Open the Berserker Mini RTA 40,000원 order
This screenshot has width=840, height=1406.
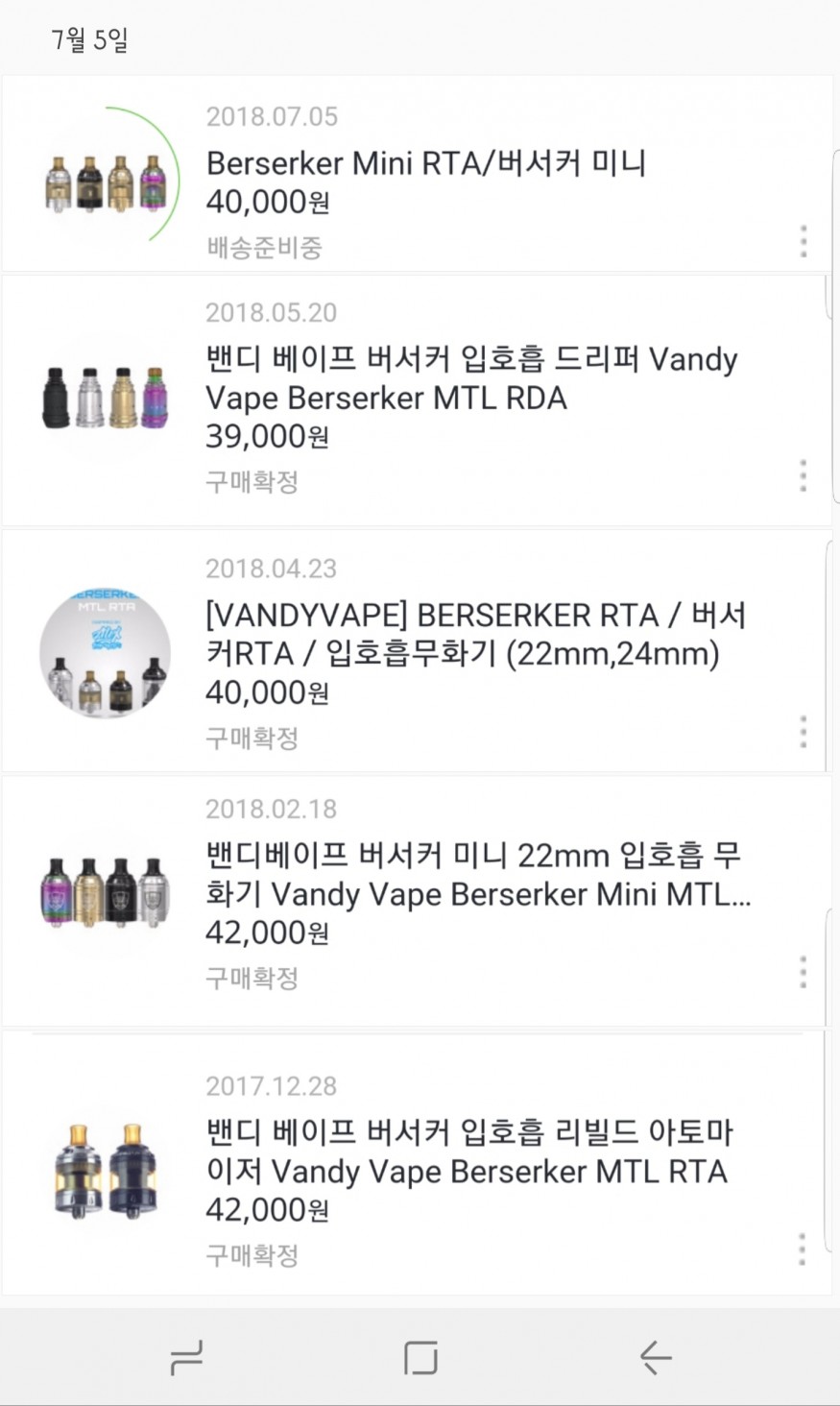[425, 163]
